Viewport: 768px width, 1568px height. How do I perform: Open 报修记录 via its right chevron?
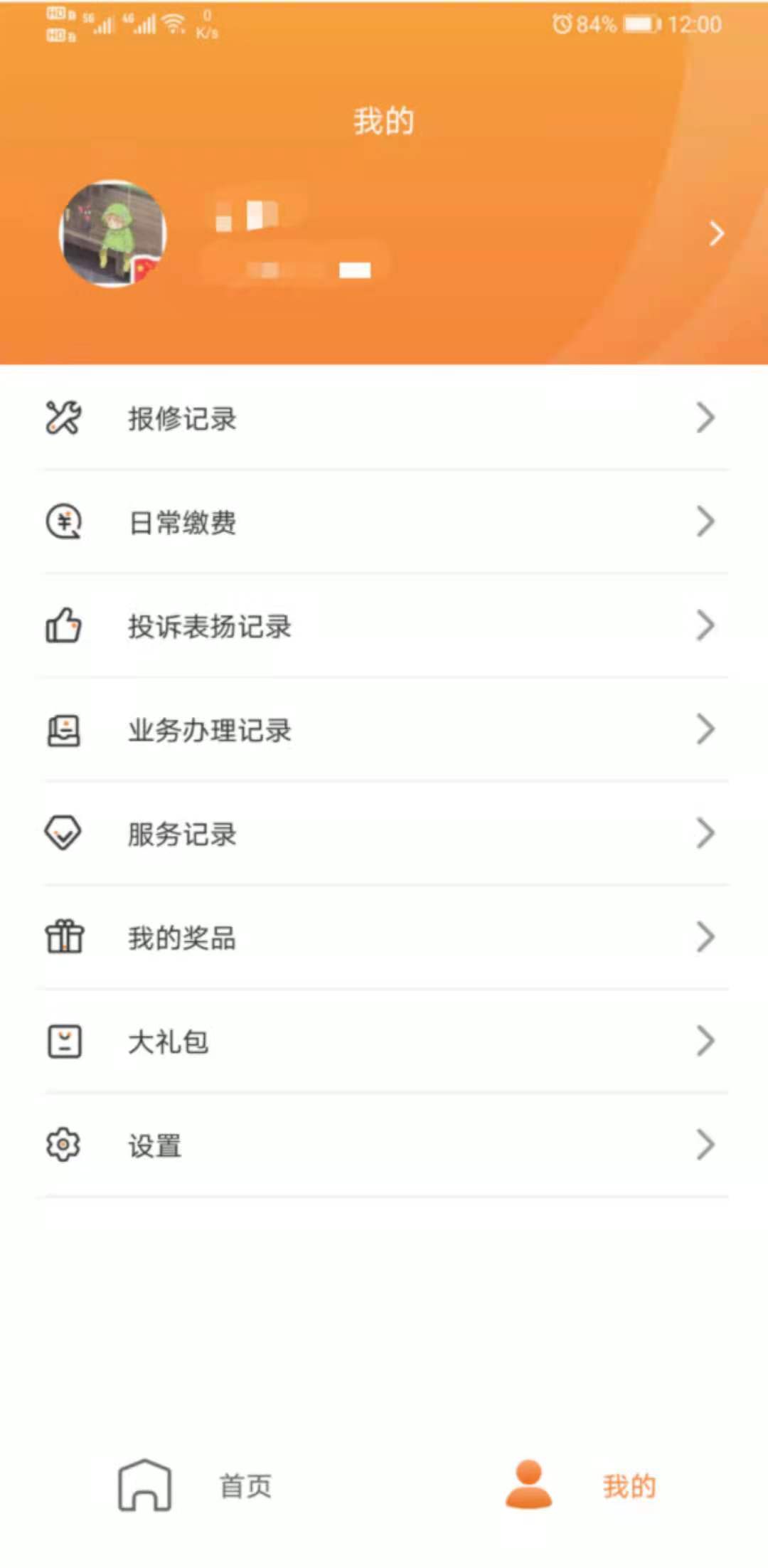tap(705, 418)
